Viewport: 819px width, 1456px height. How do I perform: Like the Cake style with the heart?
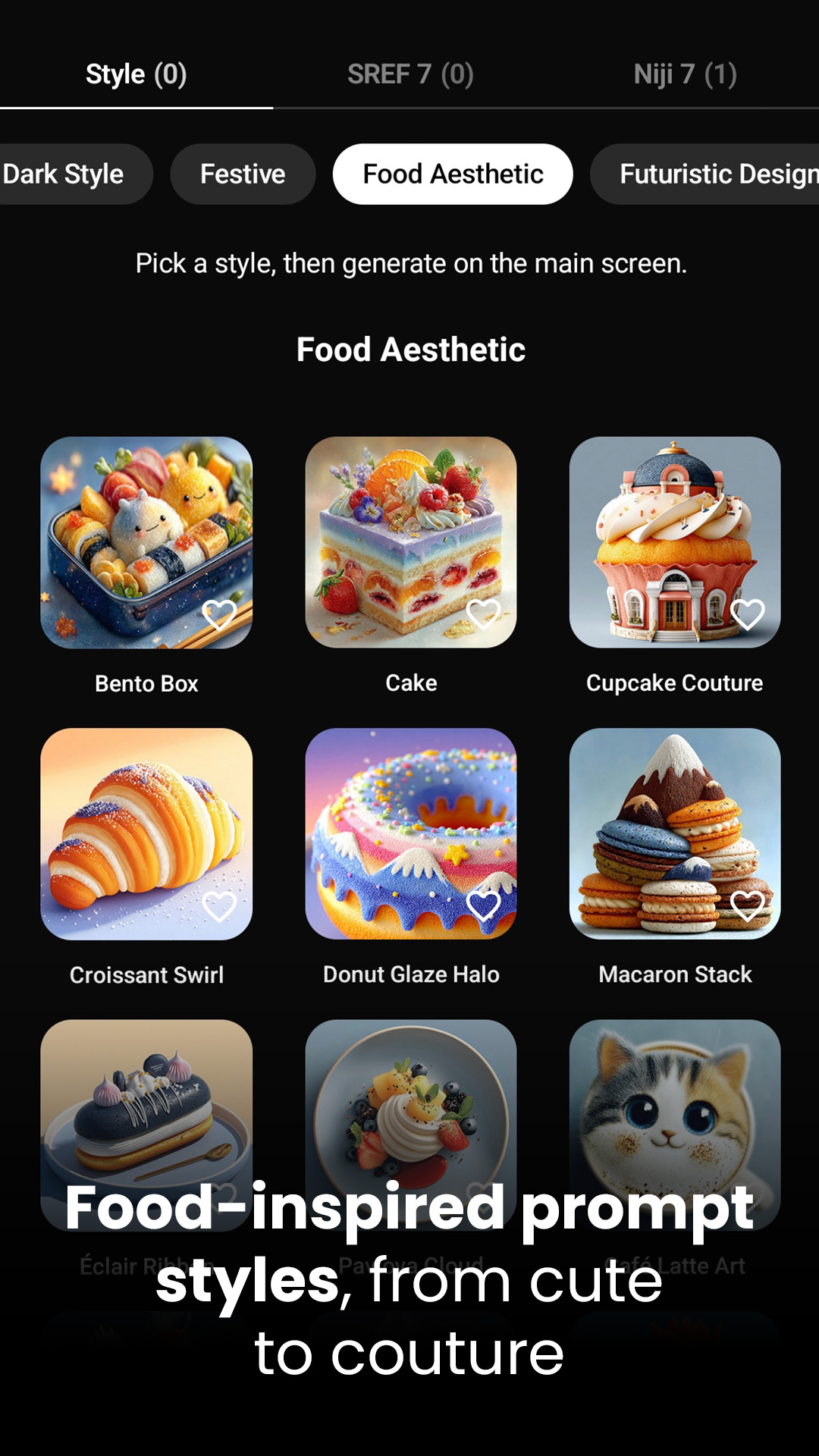pyautogui.click(x=483, y=614)
